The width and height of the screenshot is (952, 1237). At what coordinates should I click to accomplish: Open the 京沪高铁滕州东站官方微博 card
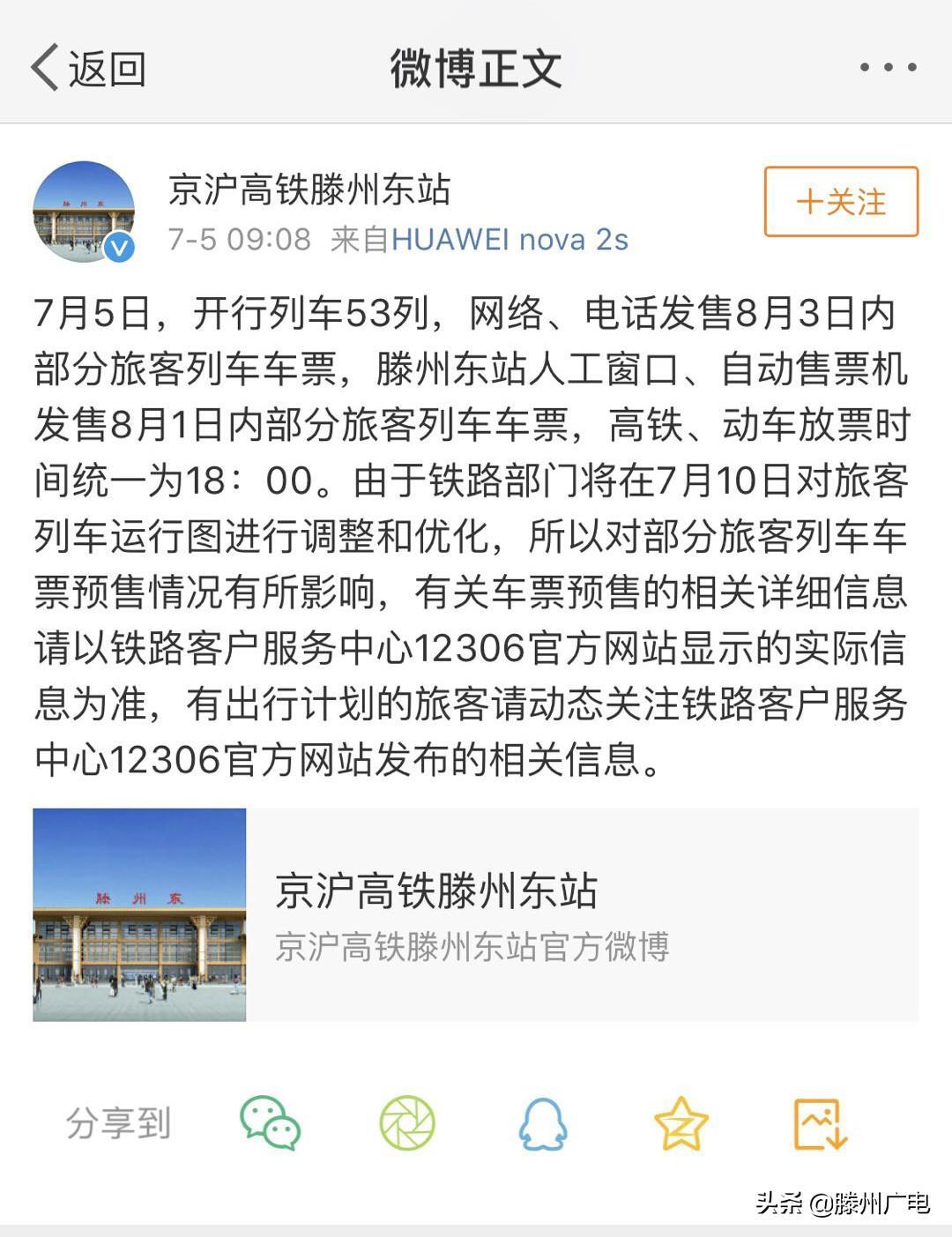[x=476, y=915]
